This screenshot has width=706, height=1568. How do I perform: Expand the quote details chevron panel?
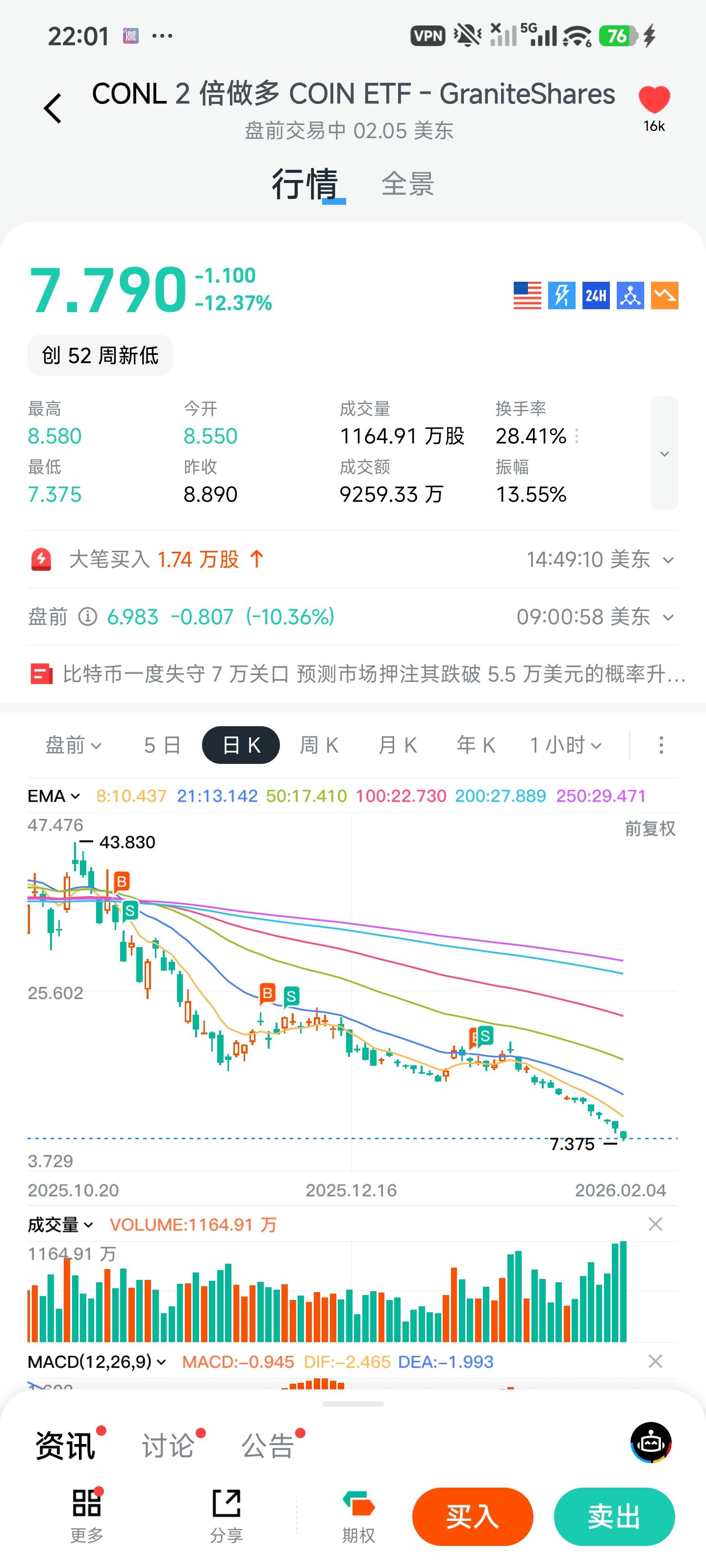click(664, 453)
